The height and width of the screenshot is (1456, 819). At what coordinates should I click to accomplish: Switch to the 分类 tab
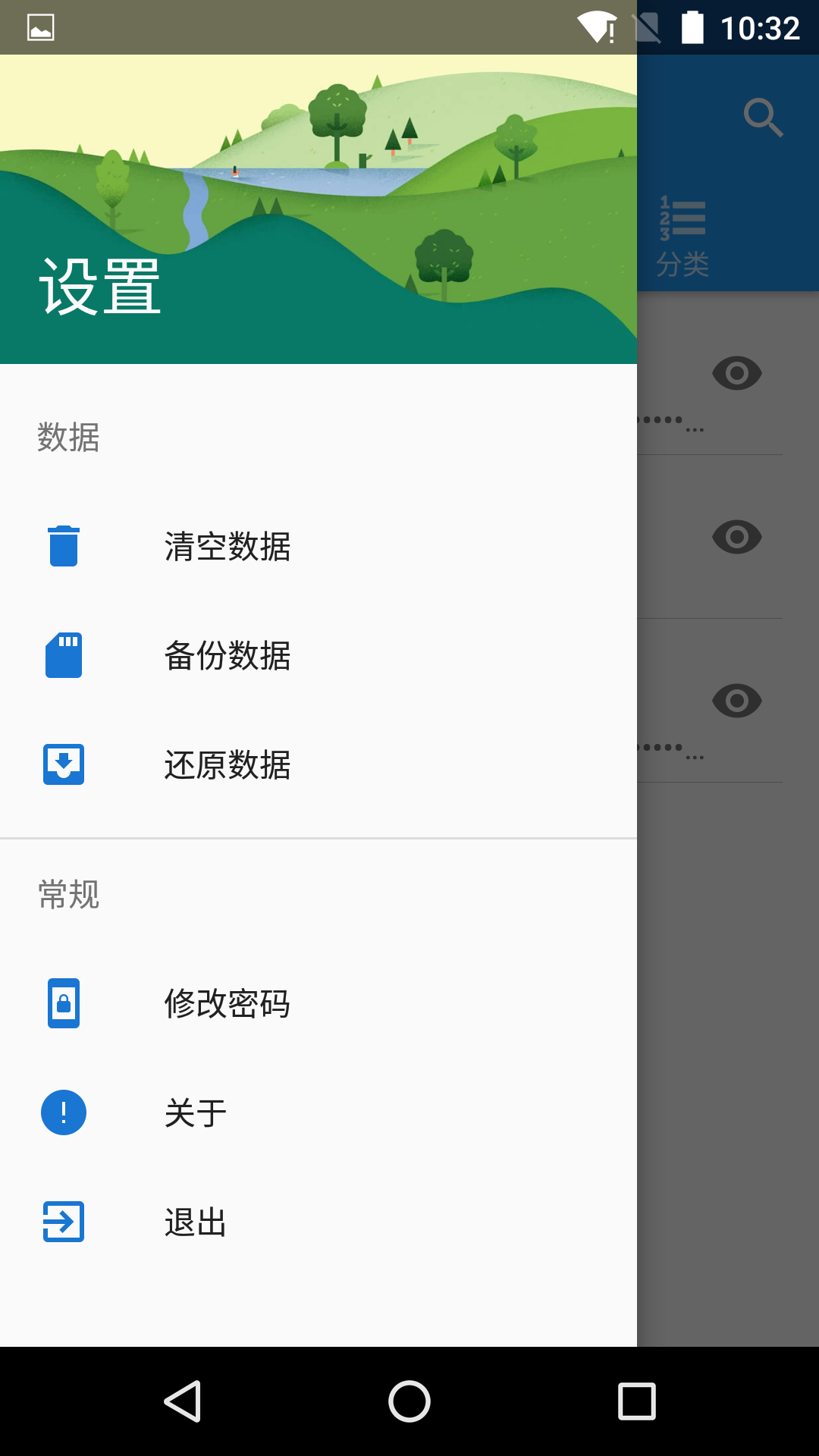pos(682,237)
